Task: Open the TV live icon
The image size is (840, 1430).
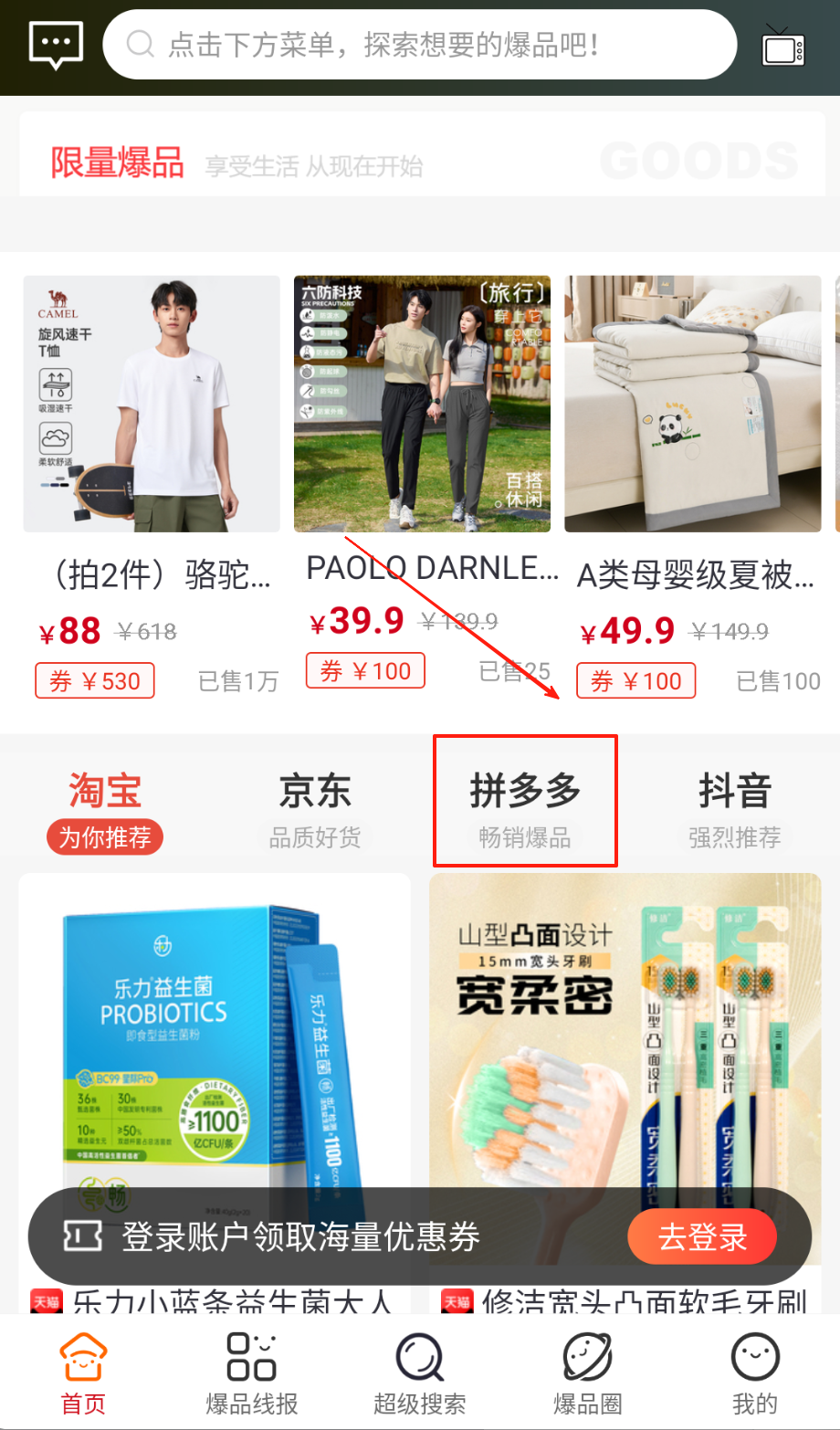Action: 783,46
